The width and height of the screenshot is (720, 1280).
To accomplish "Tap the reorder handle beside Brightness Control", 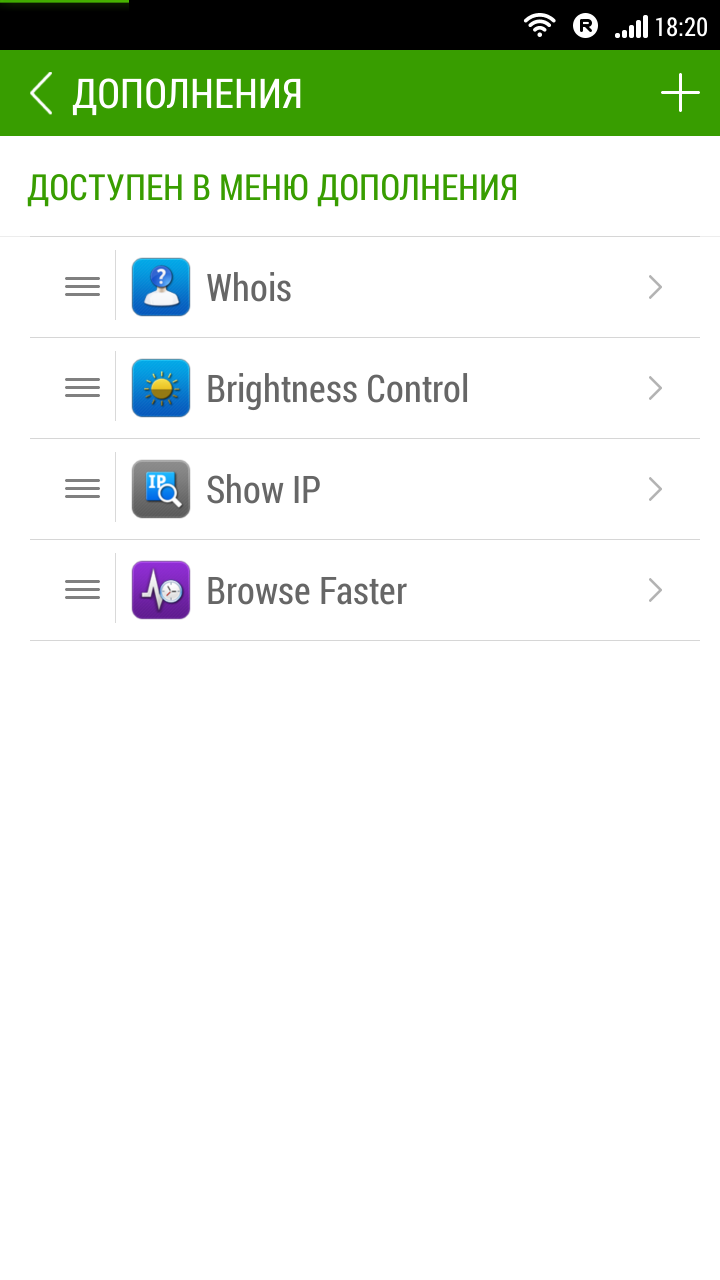I will click(x=82, y=389).
